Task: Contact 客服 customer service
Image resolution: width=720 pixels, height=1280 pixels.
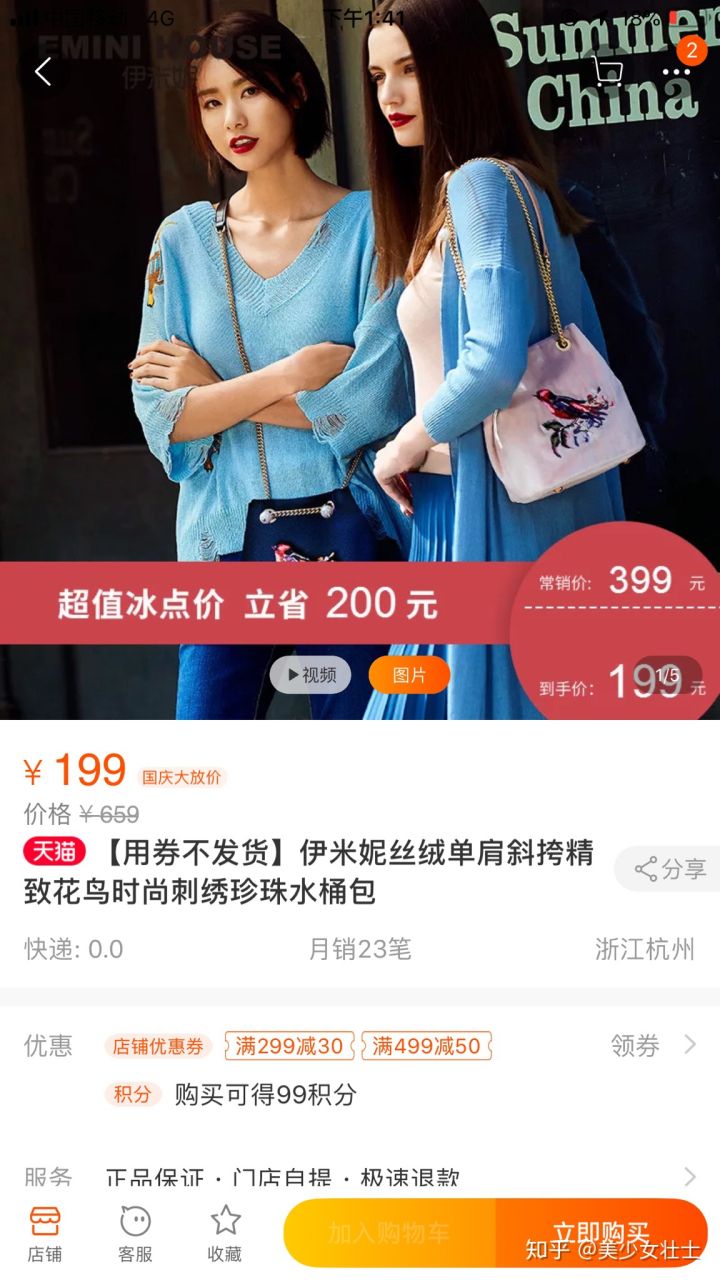Action: pyautogui.click(x=135, y=1233)
